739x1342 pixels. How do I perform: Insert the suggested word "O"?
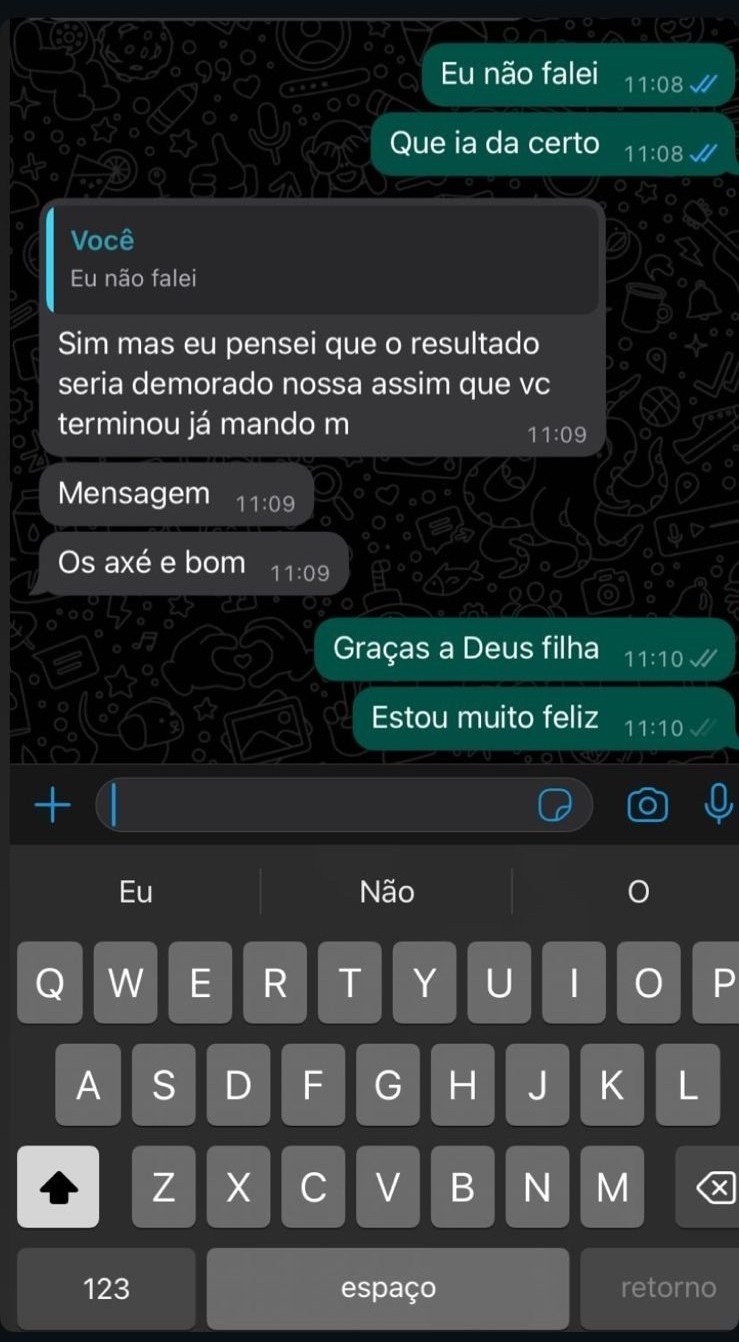(x=638, y=891)
